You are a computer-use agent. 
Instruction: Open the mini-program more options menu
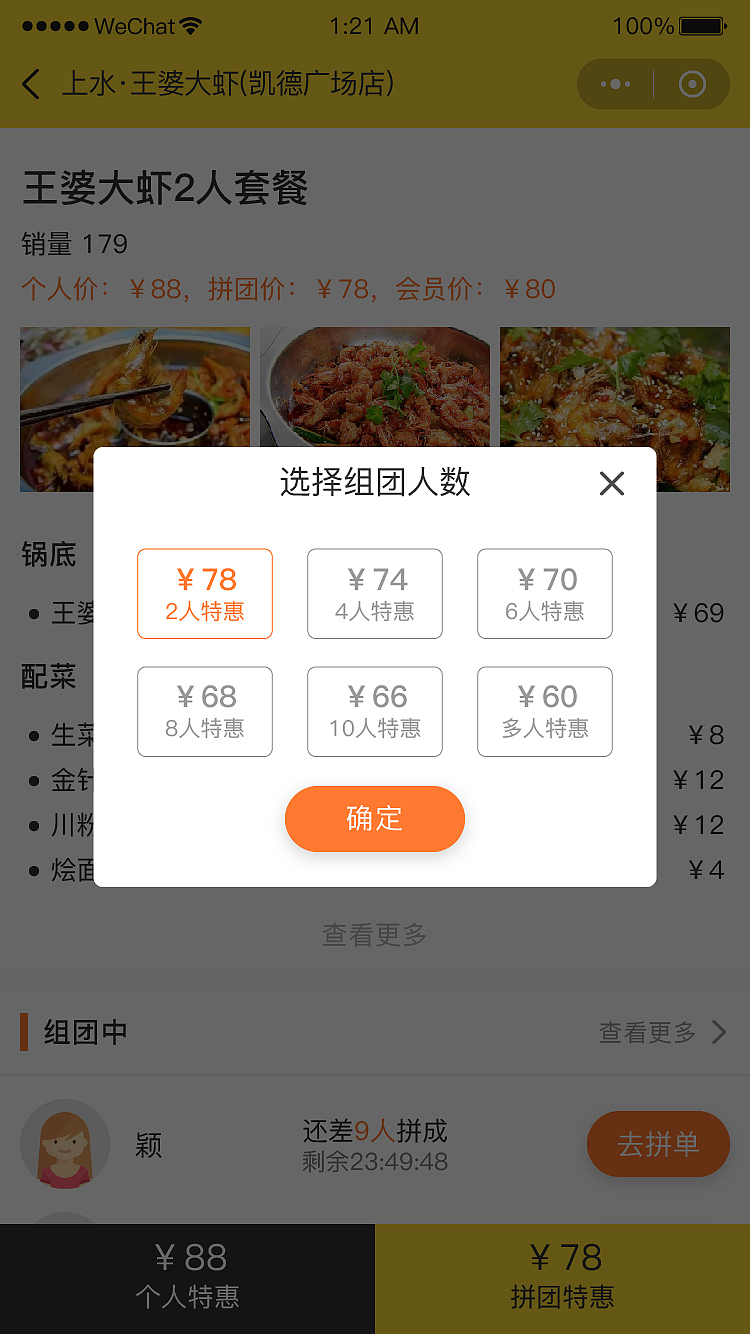(614, 84)
